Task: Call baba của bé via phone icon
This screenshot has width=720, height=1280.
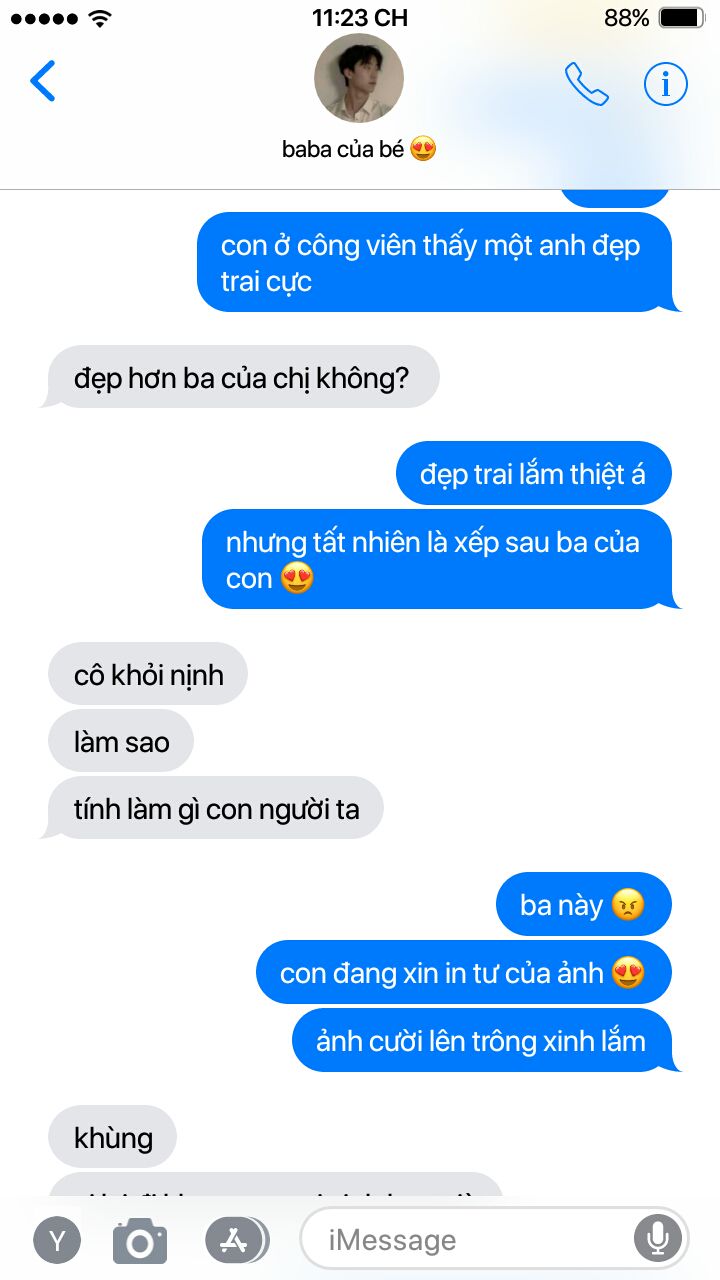Action: point(587,84)
